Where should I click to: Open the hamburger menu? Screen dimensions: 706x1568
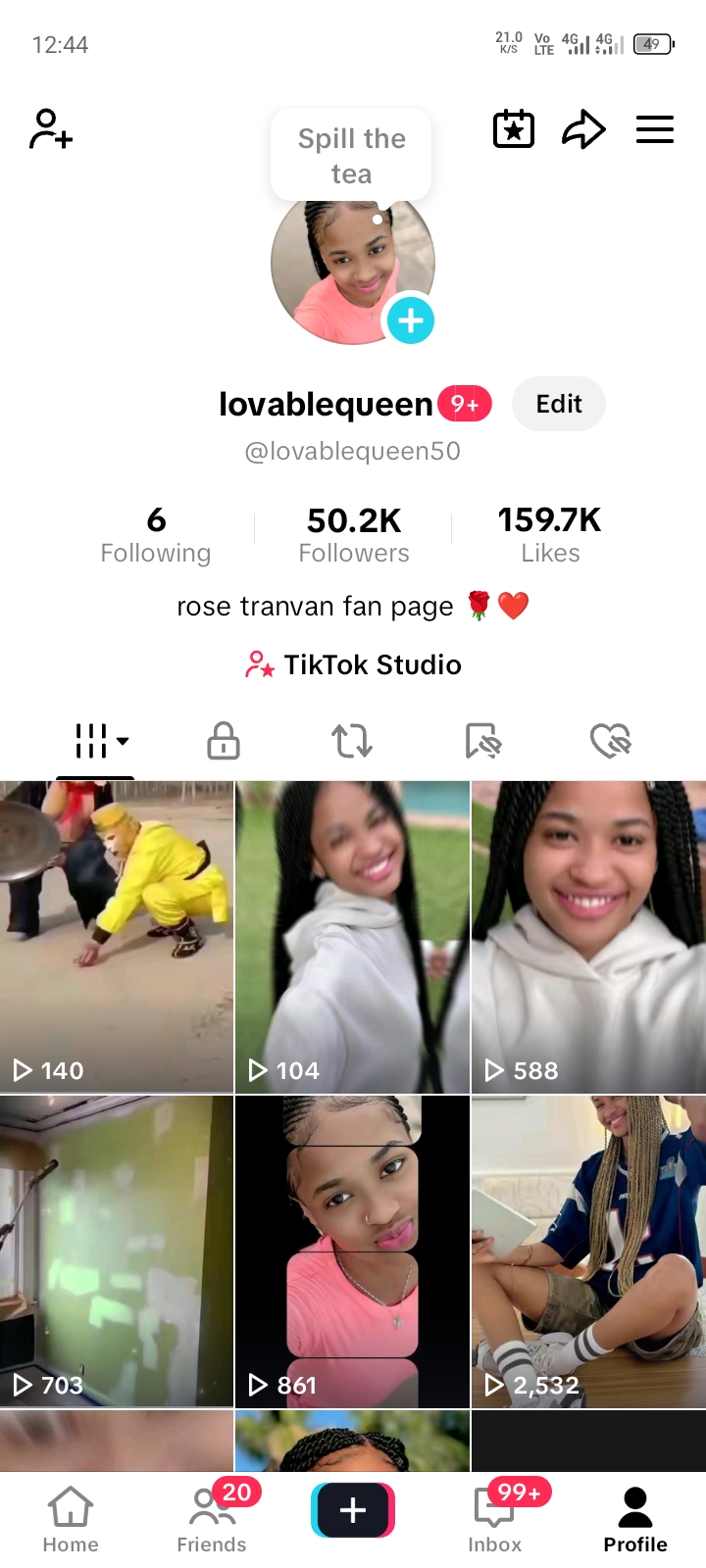tap(655, 129)
